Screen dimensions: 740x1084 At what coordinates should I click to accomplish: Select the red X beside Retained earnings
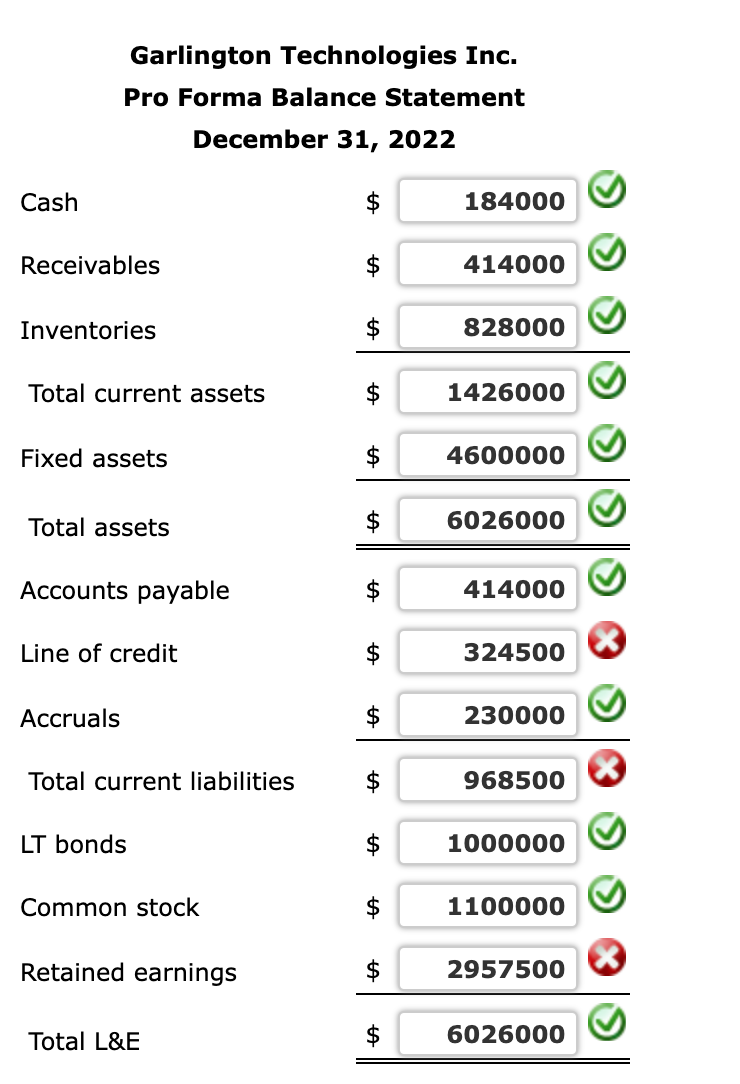tap(606, 956)
